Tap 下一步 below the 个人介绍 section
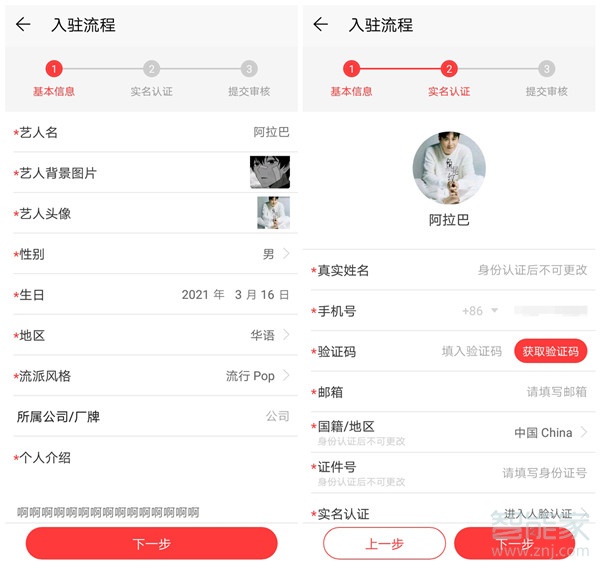The height and width of the screenshot is (570, 600). coord(151,544)
